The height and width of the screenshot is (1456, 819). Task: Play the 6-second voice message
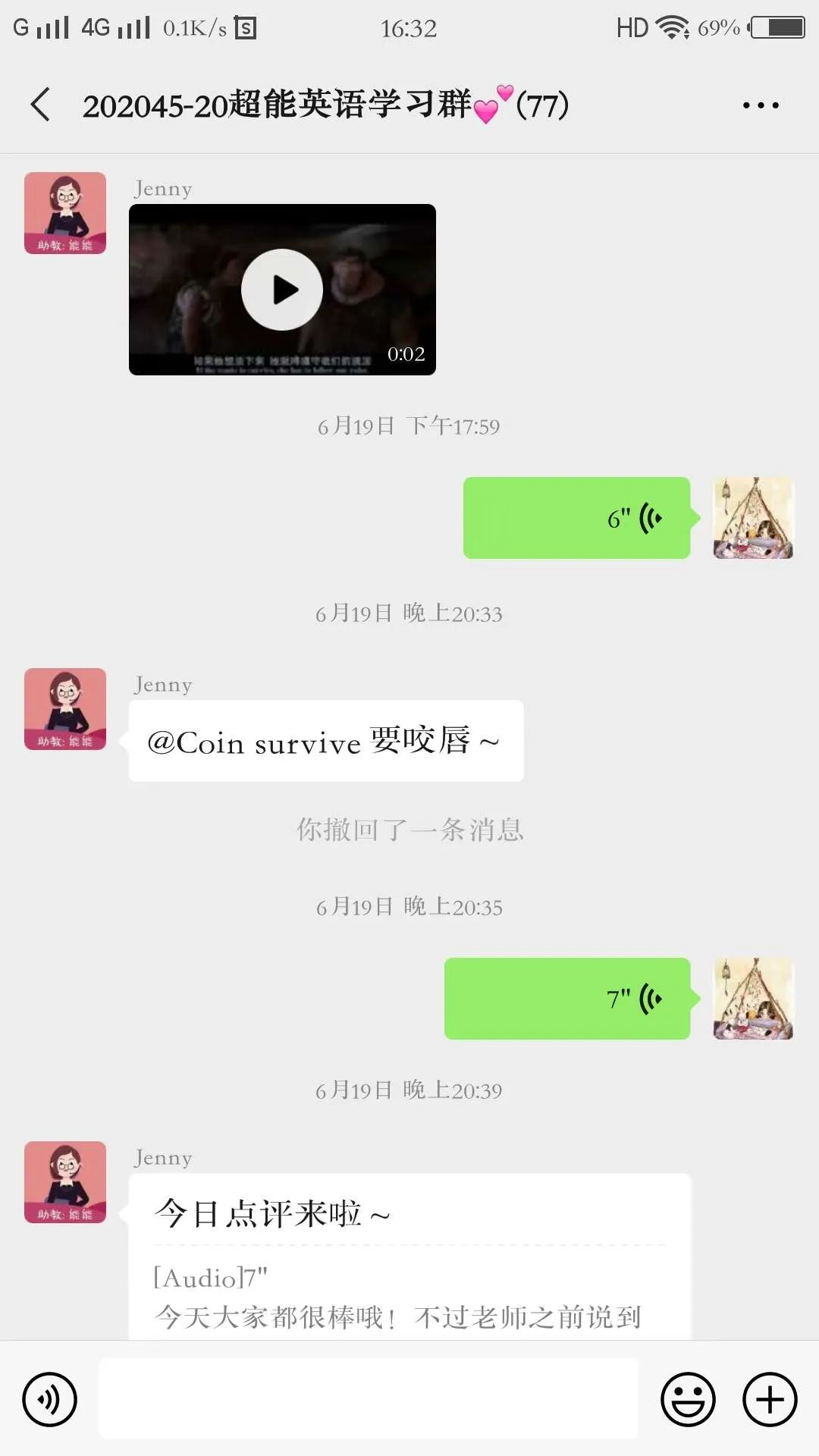(x=576, y=519)
